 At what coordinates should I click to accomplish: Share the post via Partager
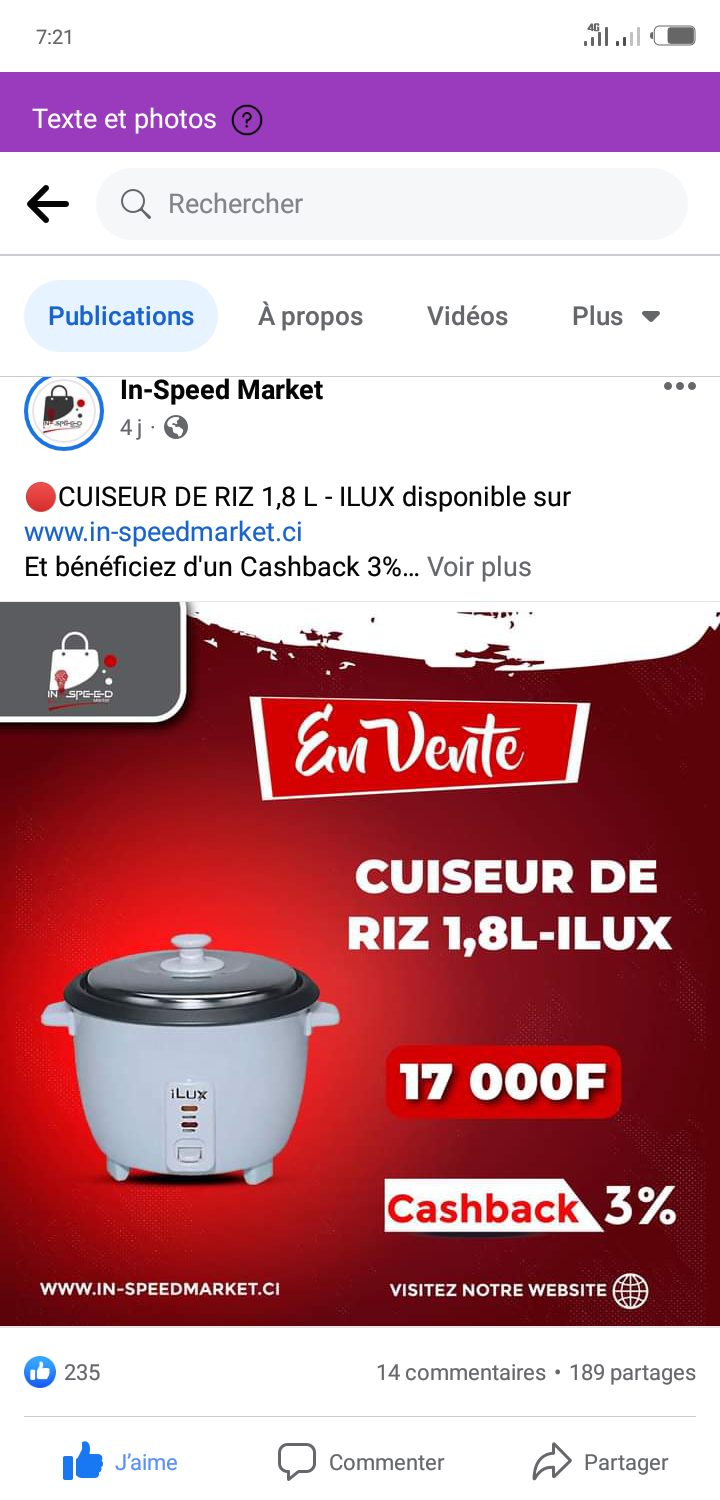(600, 1462)
